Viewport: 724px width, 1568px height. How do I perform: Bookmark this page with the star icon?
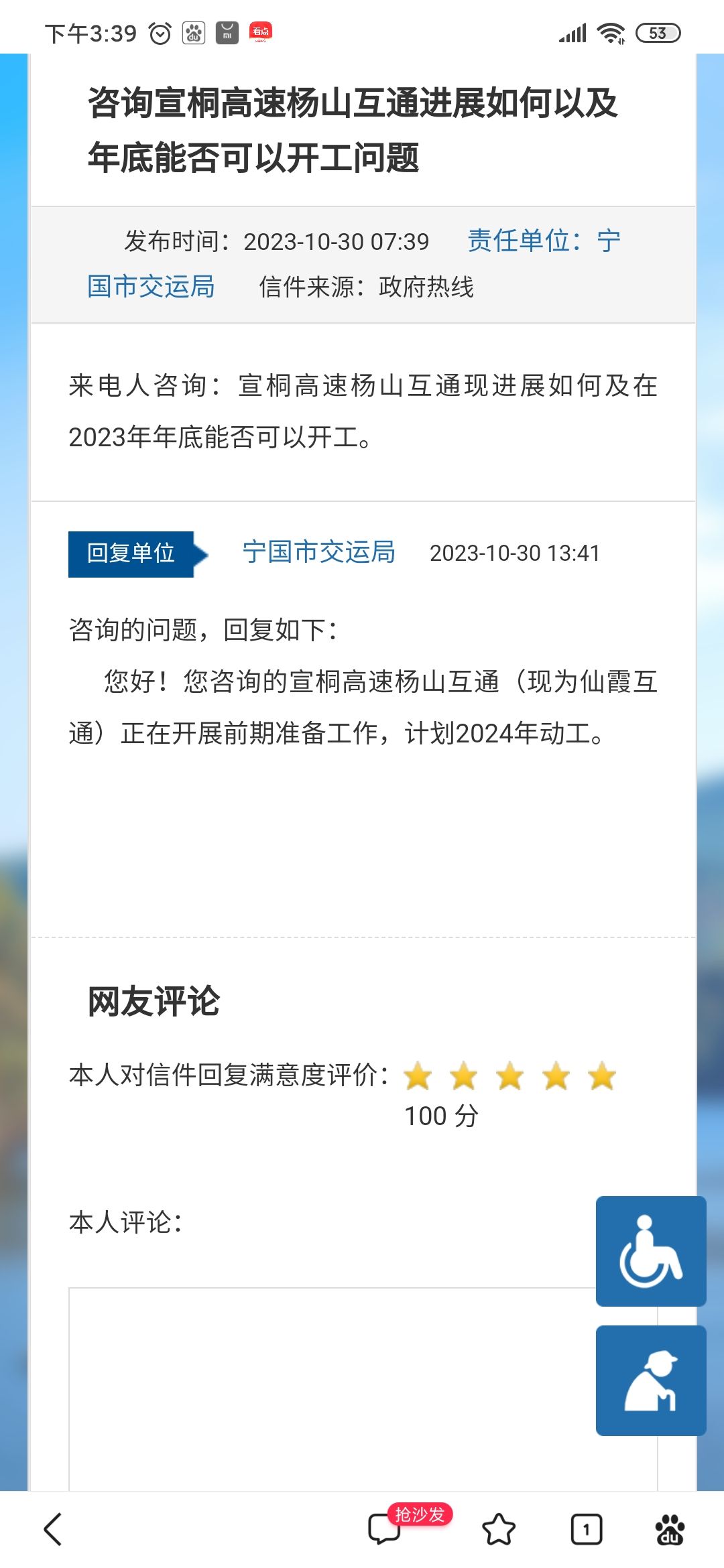(499, 1529)
